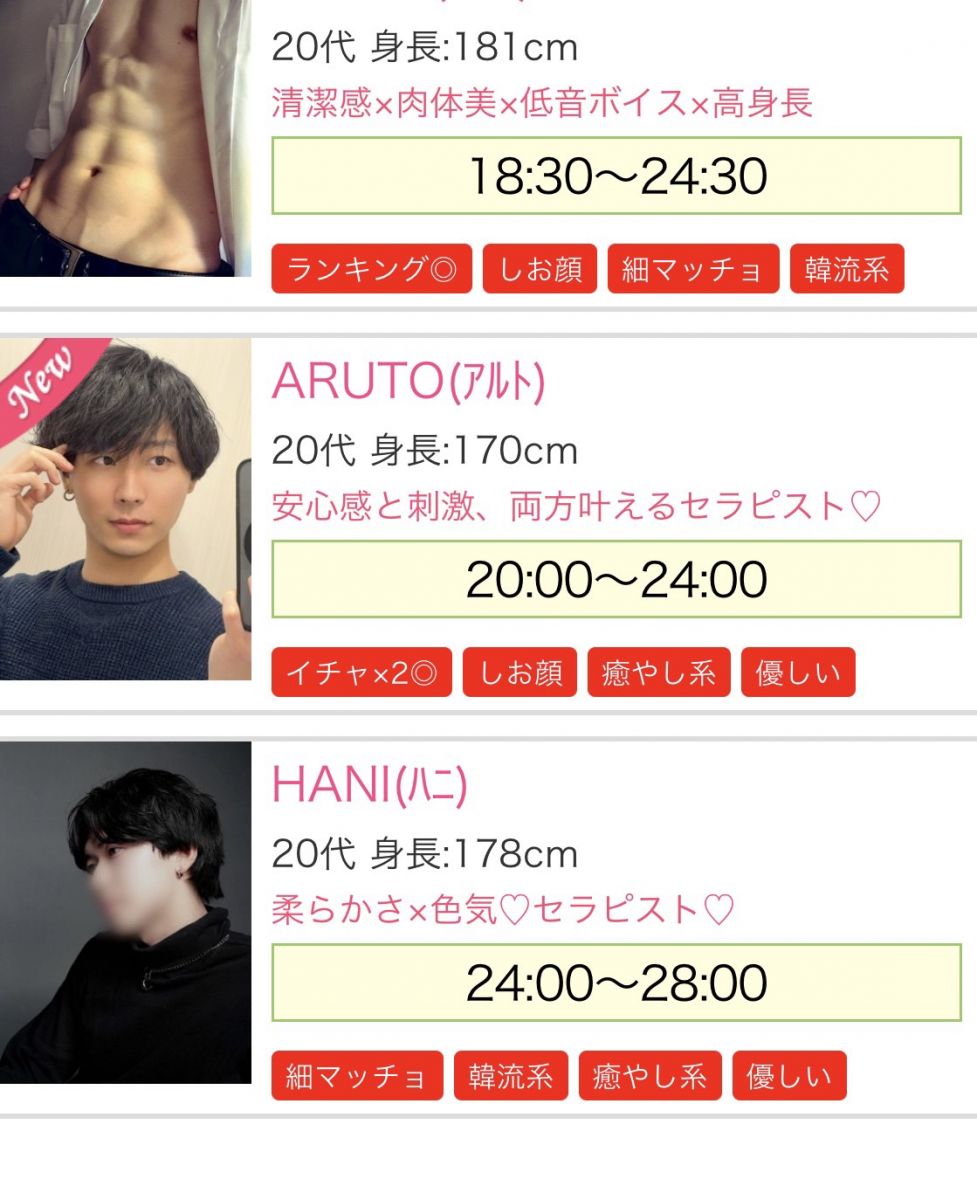Image resolution: width=977 pixels, height=1200 pixels.
Task: Open HANI's profile photo
Action: coord(125,912)
